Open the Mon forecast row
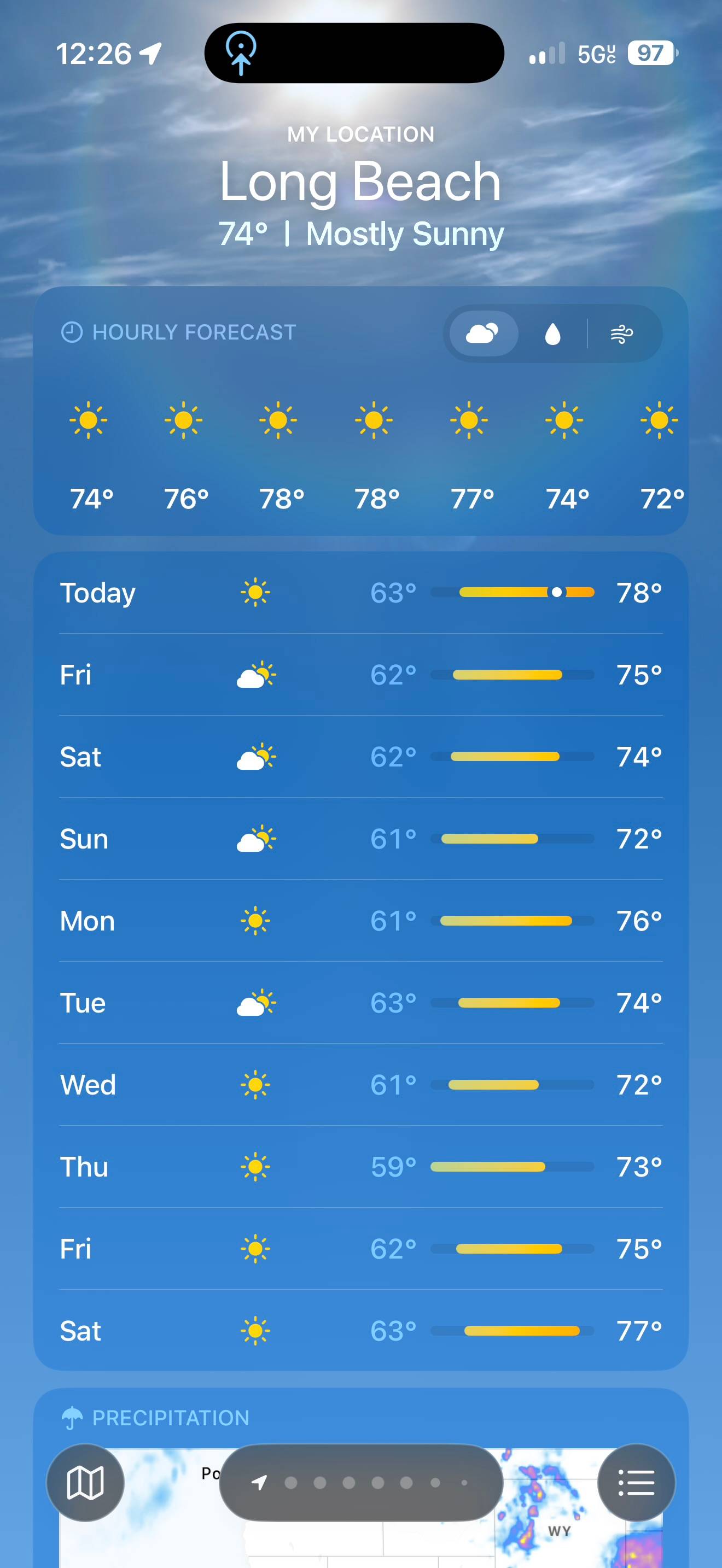 (361, 920)
